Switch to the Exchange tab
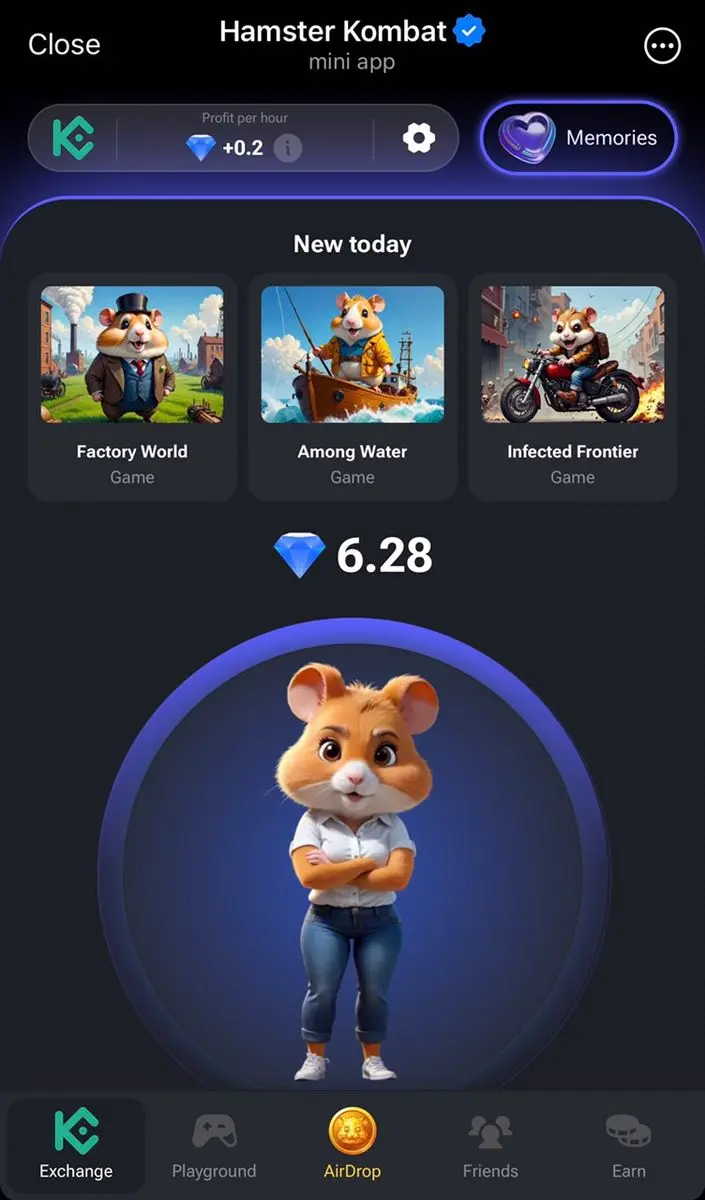The height and width of the screenshot is (1200, 705). coord(76,1146)
